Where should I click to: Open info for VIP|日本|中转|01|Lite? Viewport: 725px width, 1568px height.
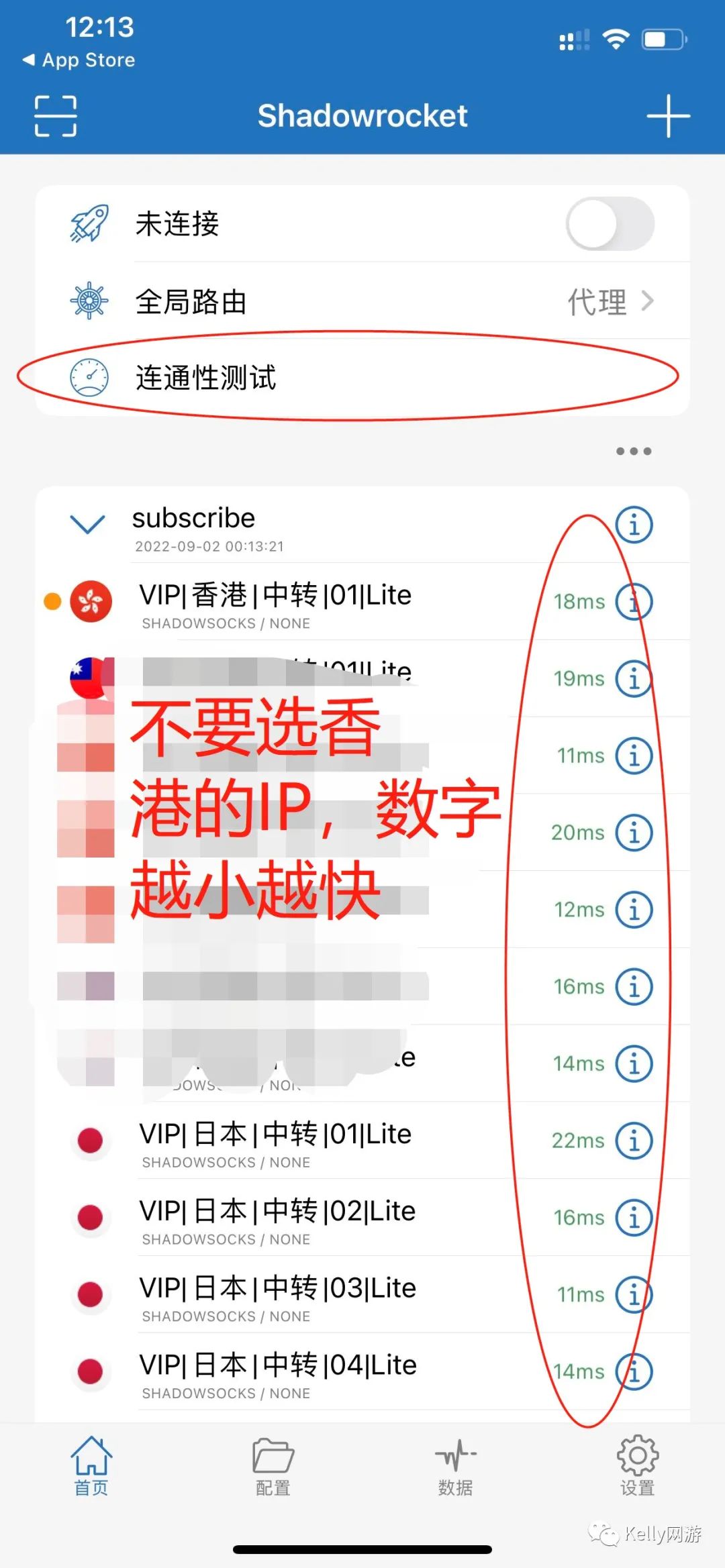634,1141
